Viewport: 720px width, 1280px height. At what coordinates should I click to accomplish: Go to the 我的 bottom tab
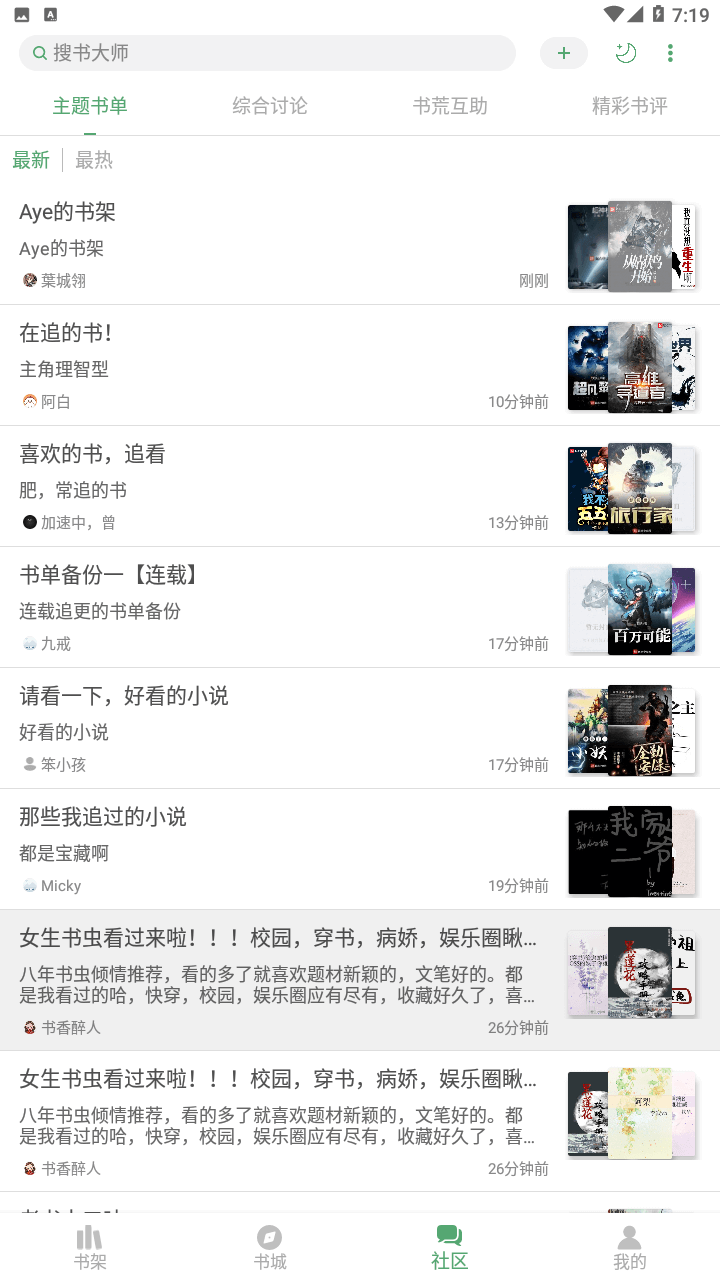[x=630, y=1247]
